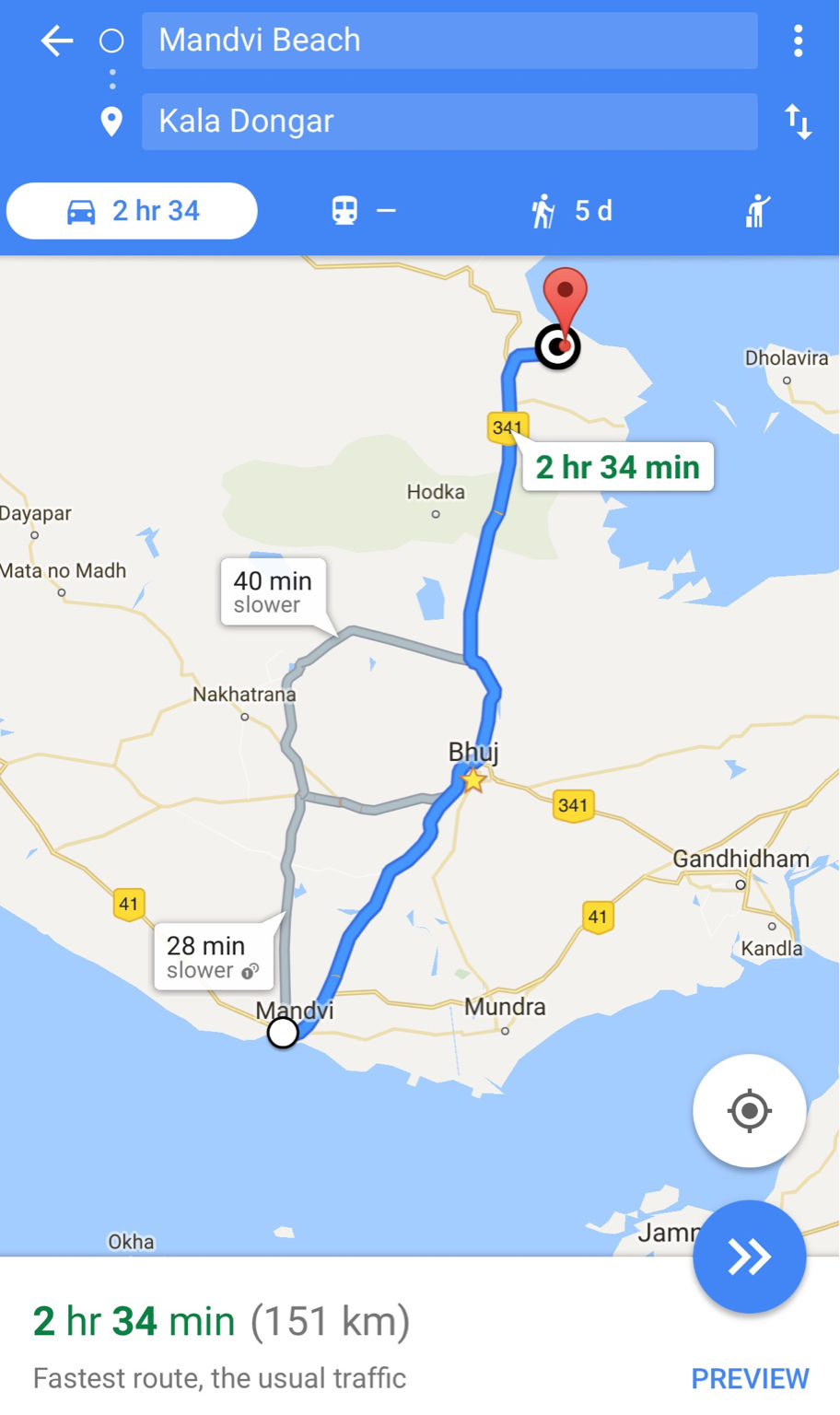Open the overflow menu
Screen dimensions: 840x1415
[x=798, y=41]
